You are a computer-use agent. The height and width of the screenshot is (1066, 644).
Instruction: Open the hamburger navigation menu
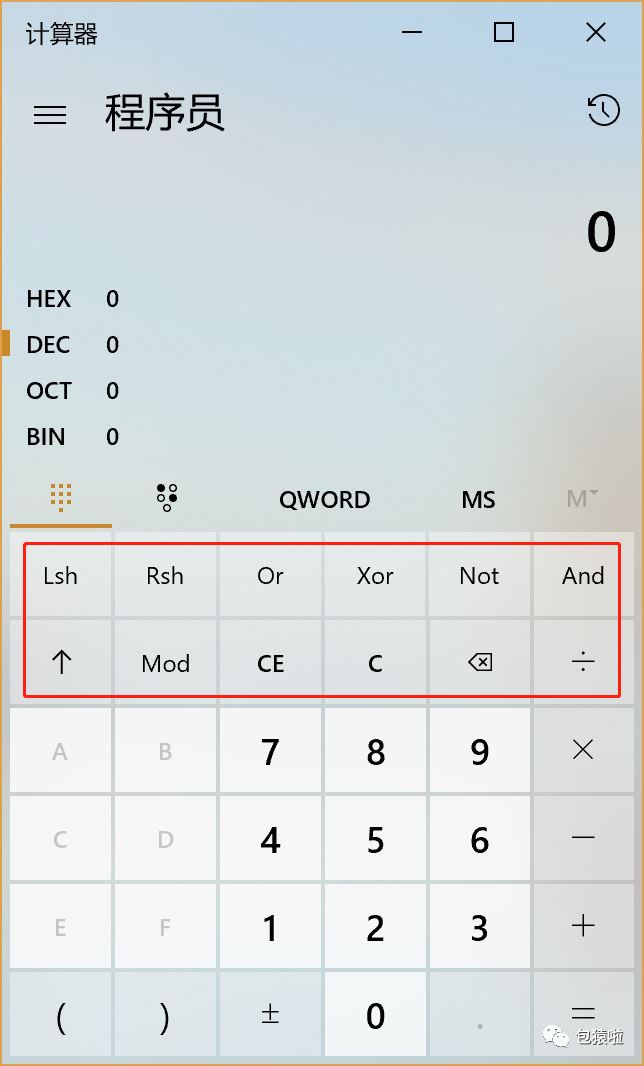pos(50,114)
